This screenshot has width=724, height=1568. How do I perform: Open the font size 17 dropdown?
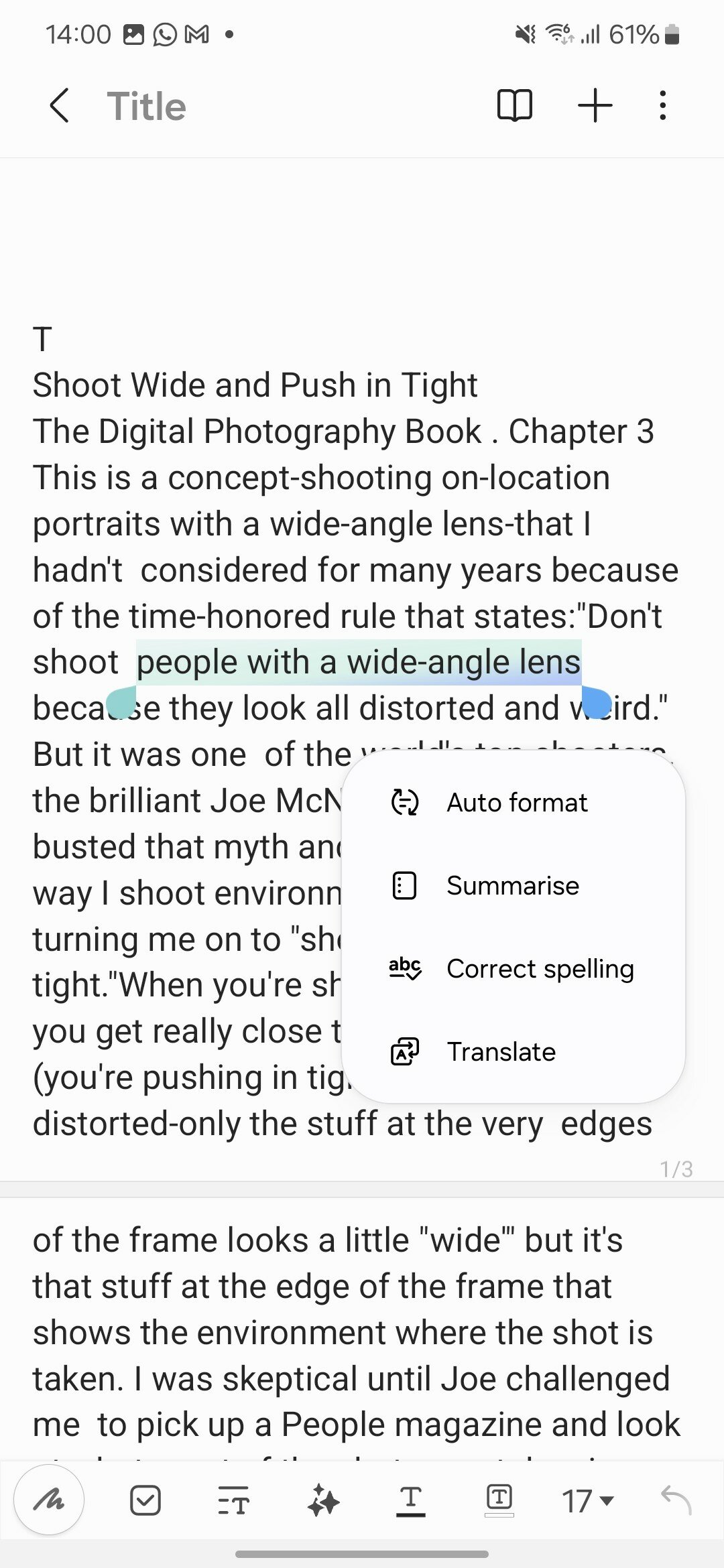588,1501
